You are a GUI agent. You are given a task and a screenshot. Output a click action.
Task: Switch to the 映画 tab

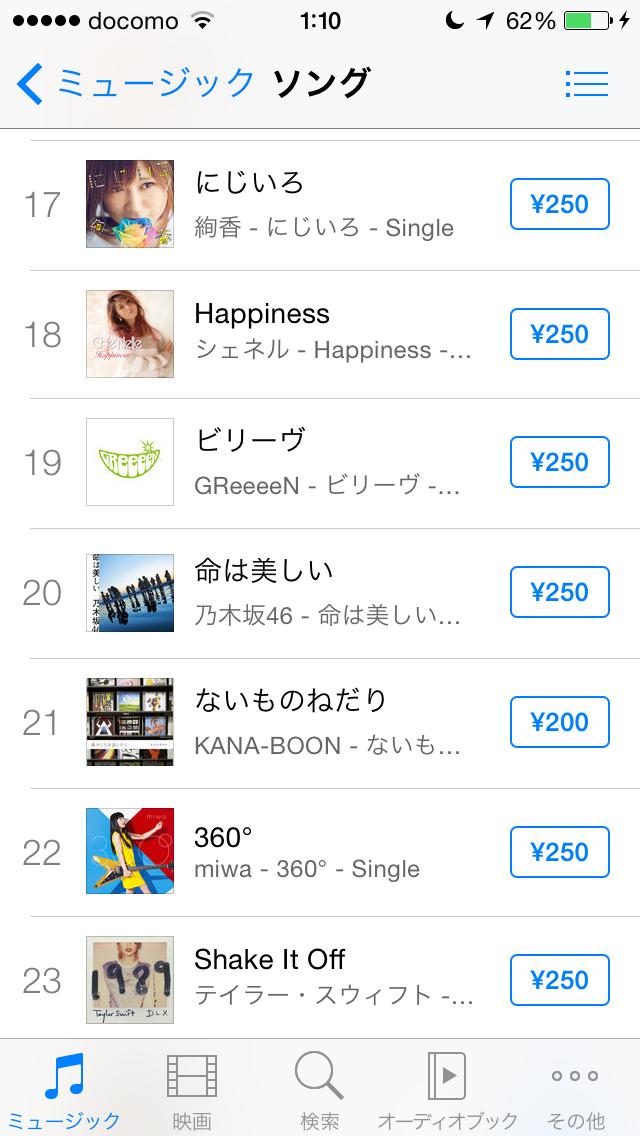(x=191, y=1090)
